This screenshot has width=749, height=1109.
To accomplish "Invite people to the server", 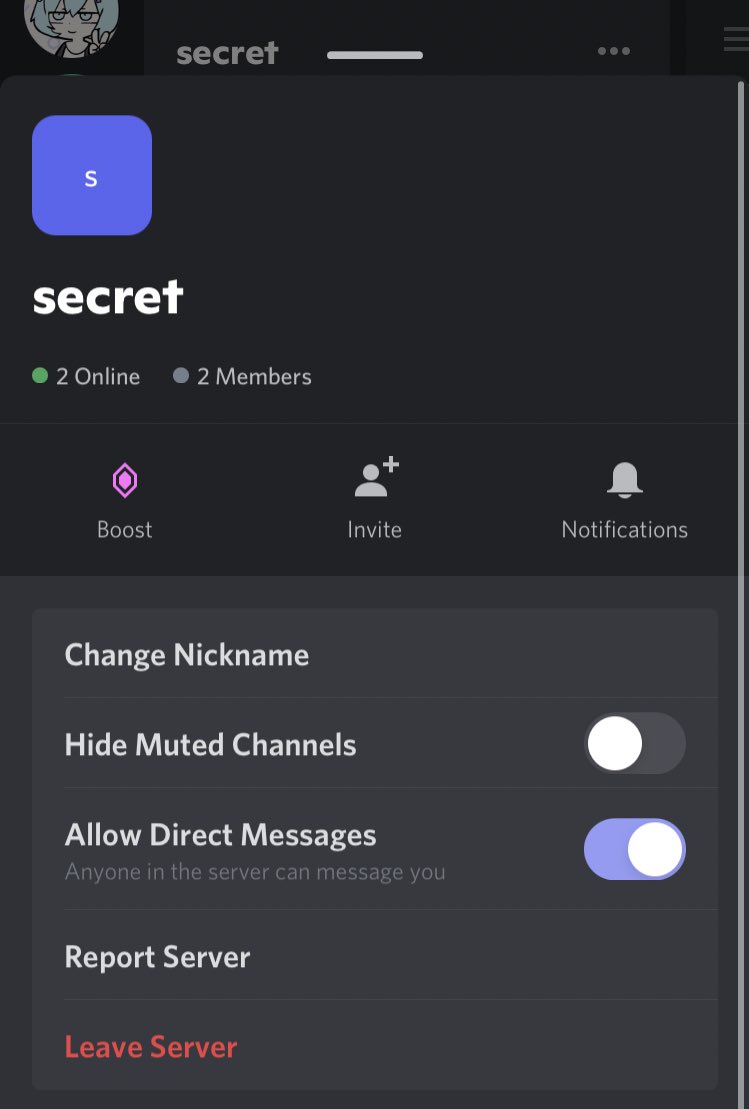I will 375,499.
